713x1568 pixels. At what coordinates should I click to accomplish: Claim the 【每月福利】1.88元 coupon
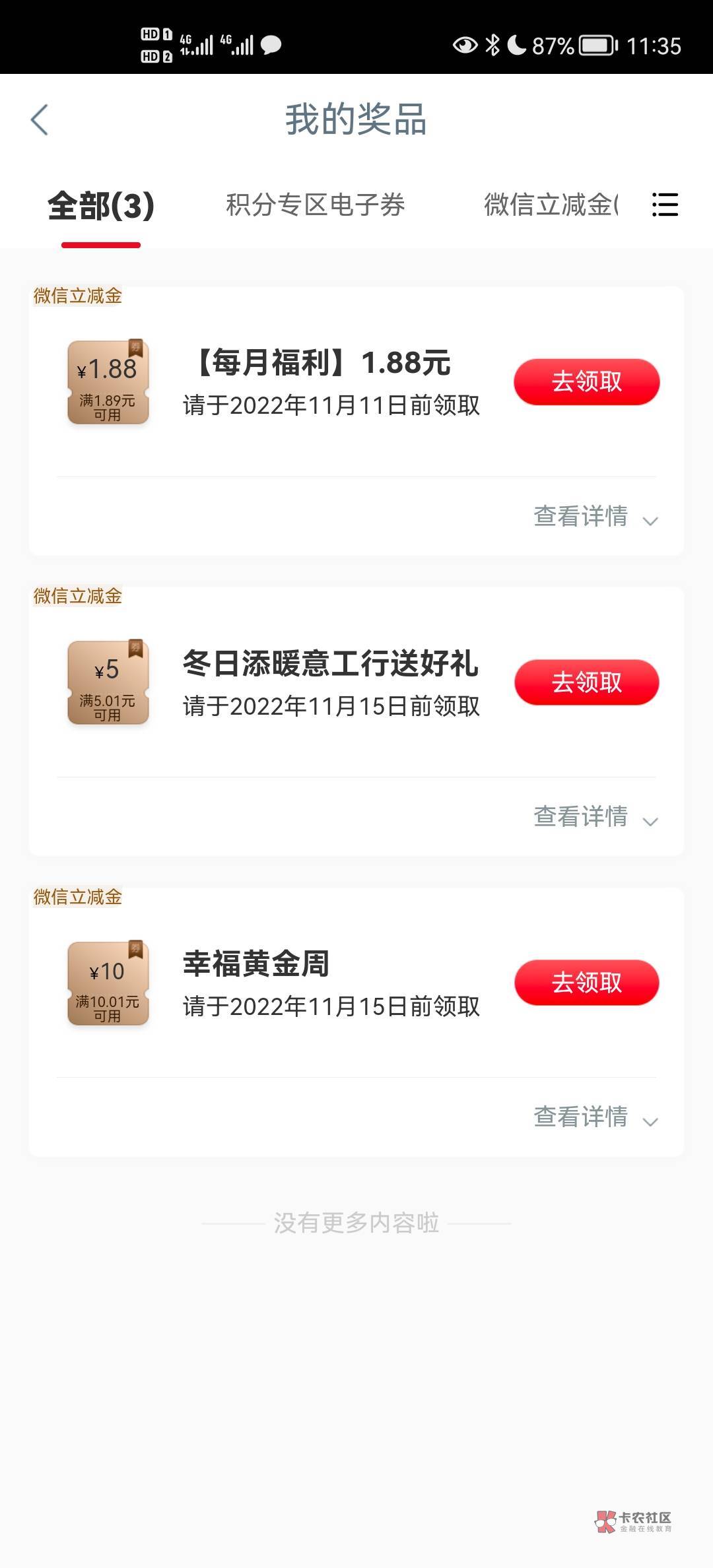586,382
